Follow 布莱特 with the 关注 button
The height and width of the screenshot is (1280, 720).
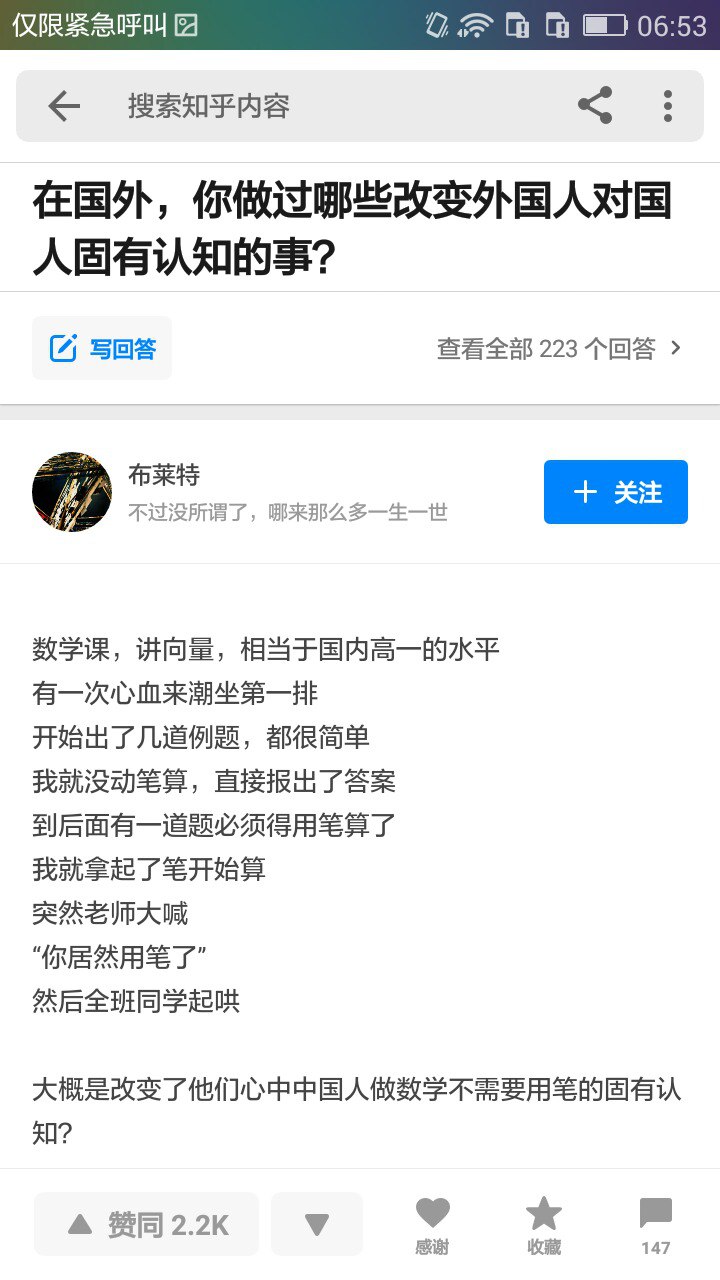coord(615,492)
